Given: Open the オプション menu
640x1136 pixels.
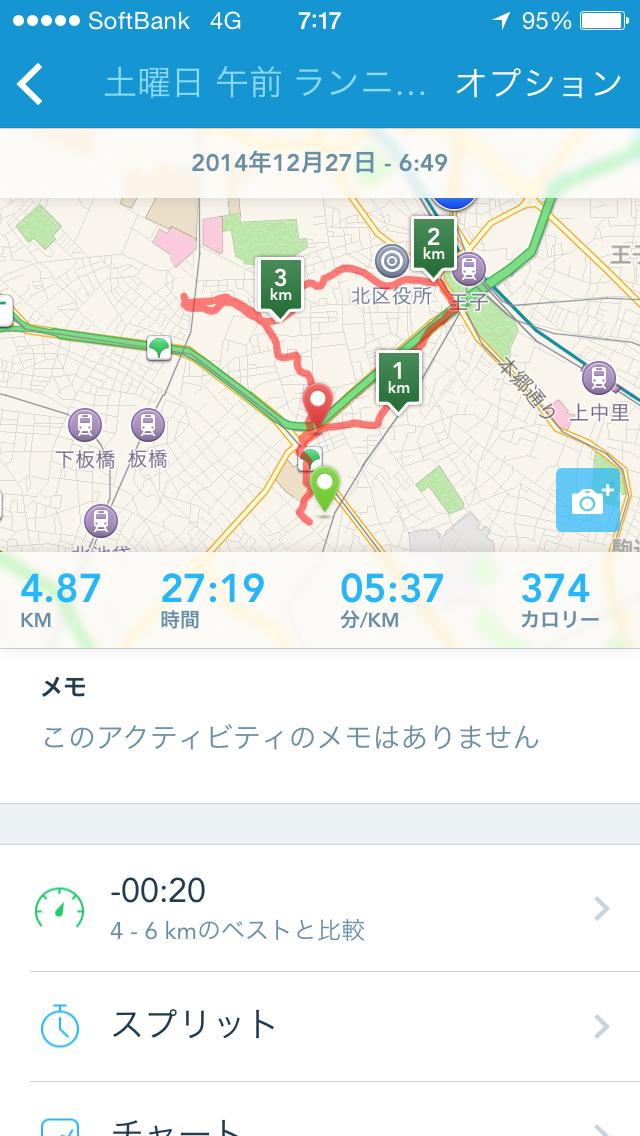Looking at the screenshot, I should (x=539, y=84).
